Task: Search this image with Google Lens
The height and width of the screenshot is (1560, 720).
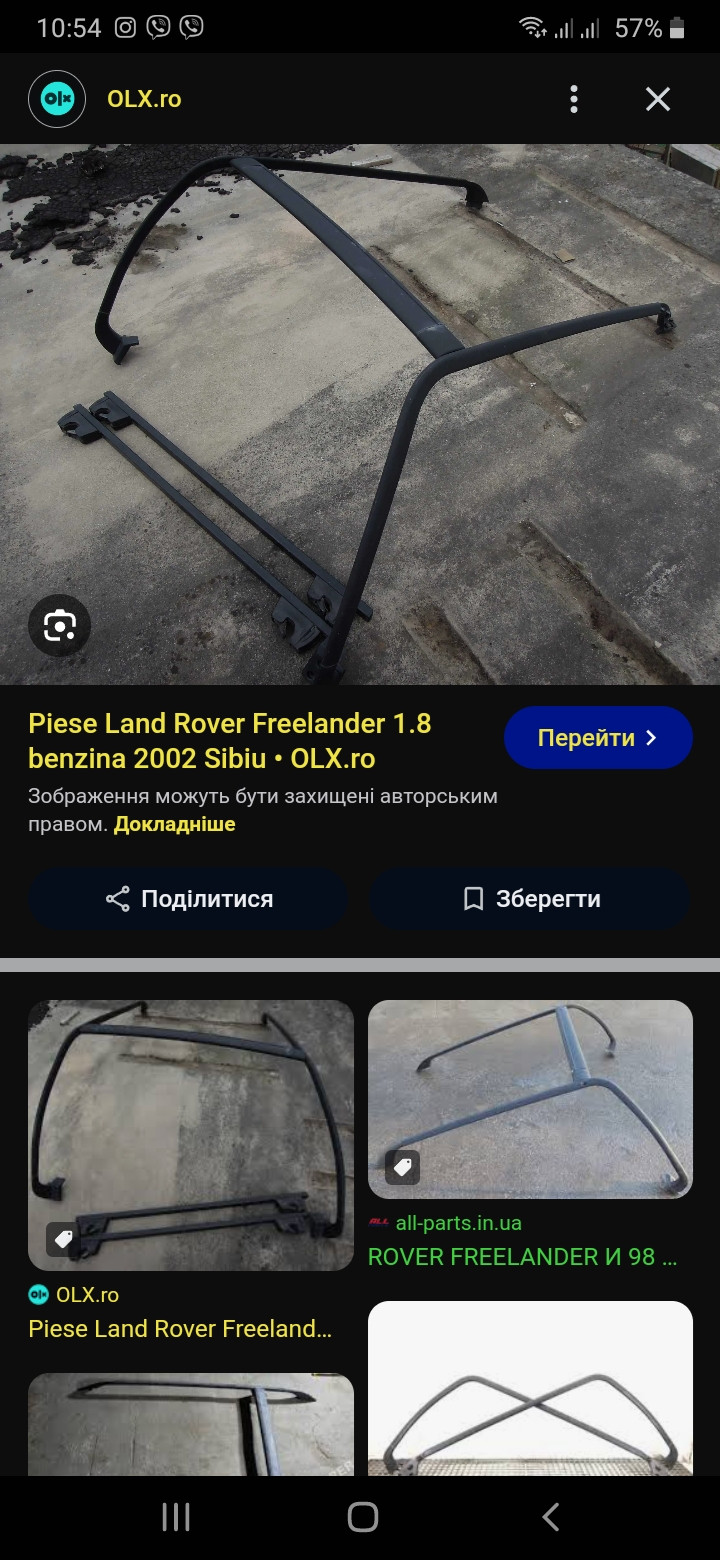Action: [x=60, y=626]
